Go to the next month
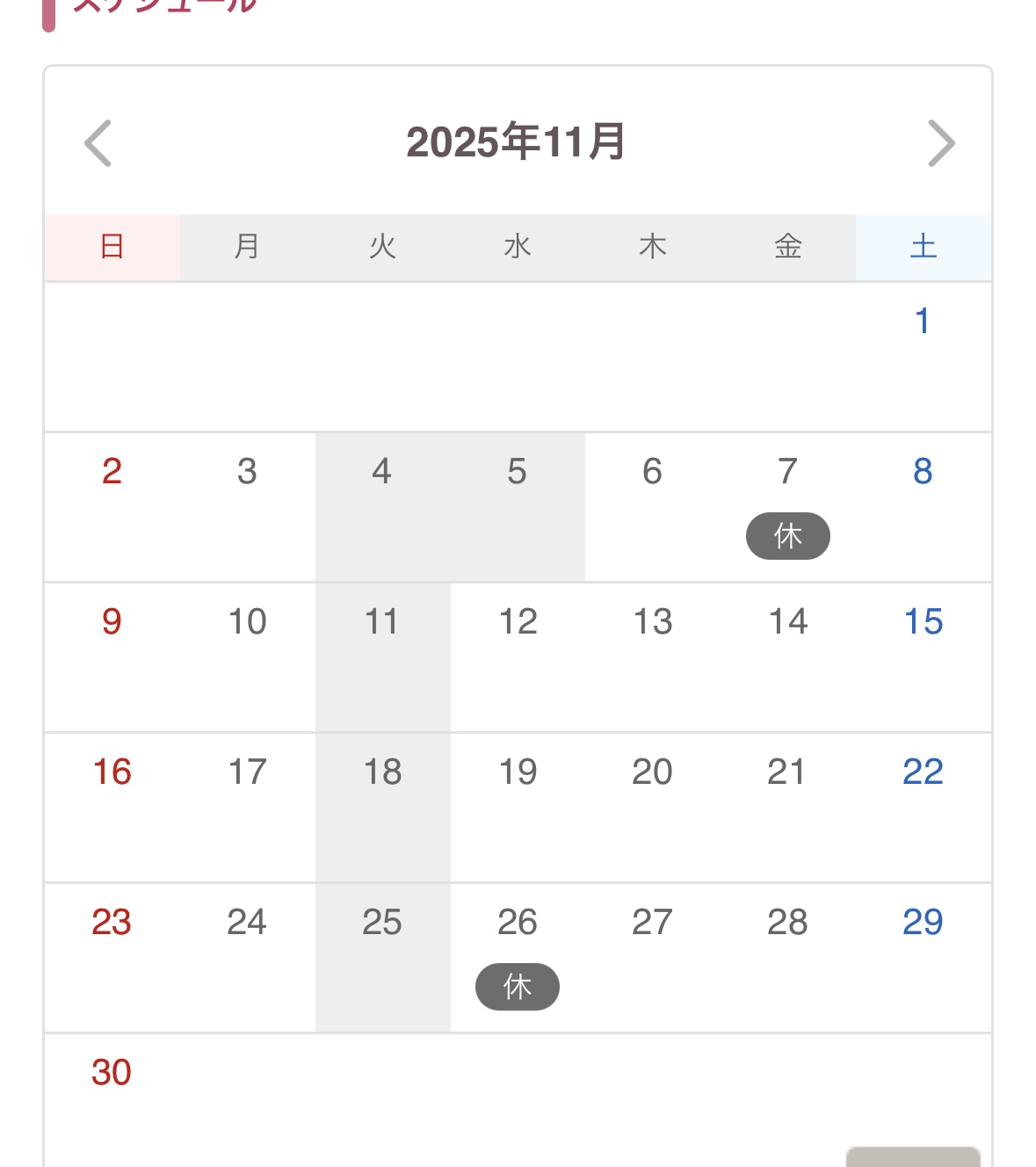The height and width of the screenshot is (1167, 1036). (940, 143)
